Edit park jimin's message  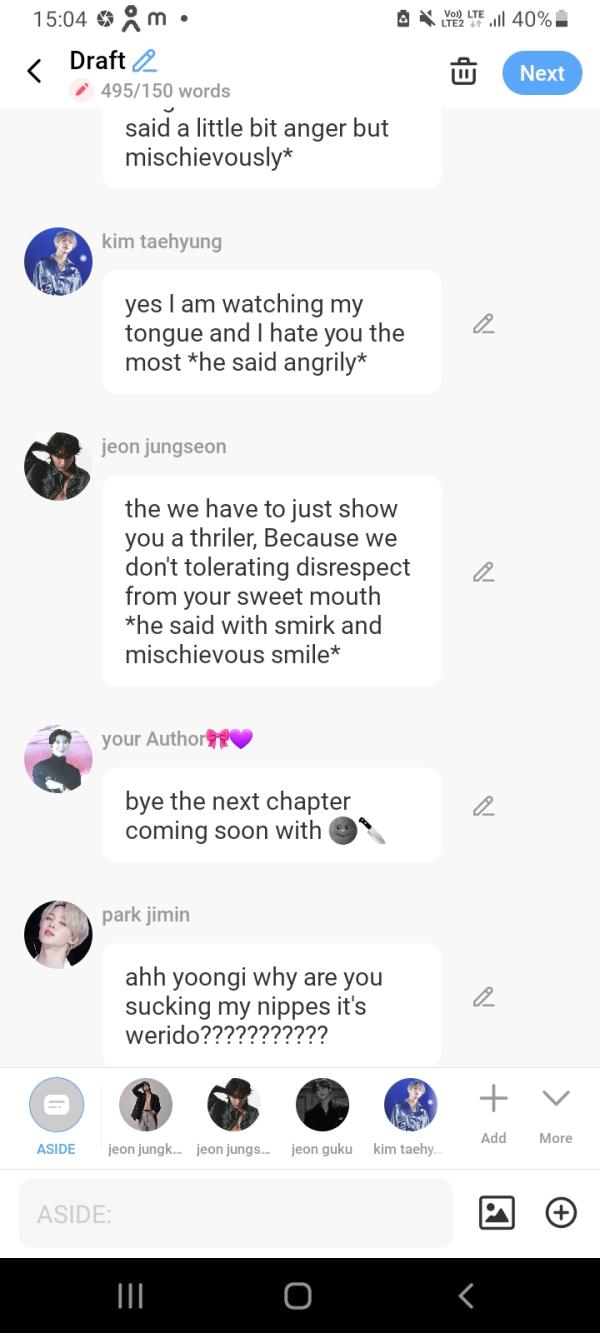(x=484, y=997)
